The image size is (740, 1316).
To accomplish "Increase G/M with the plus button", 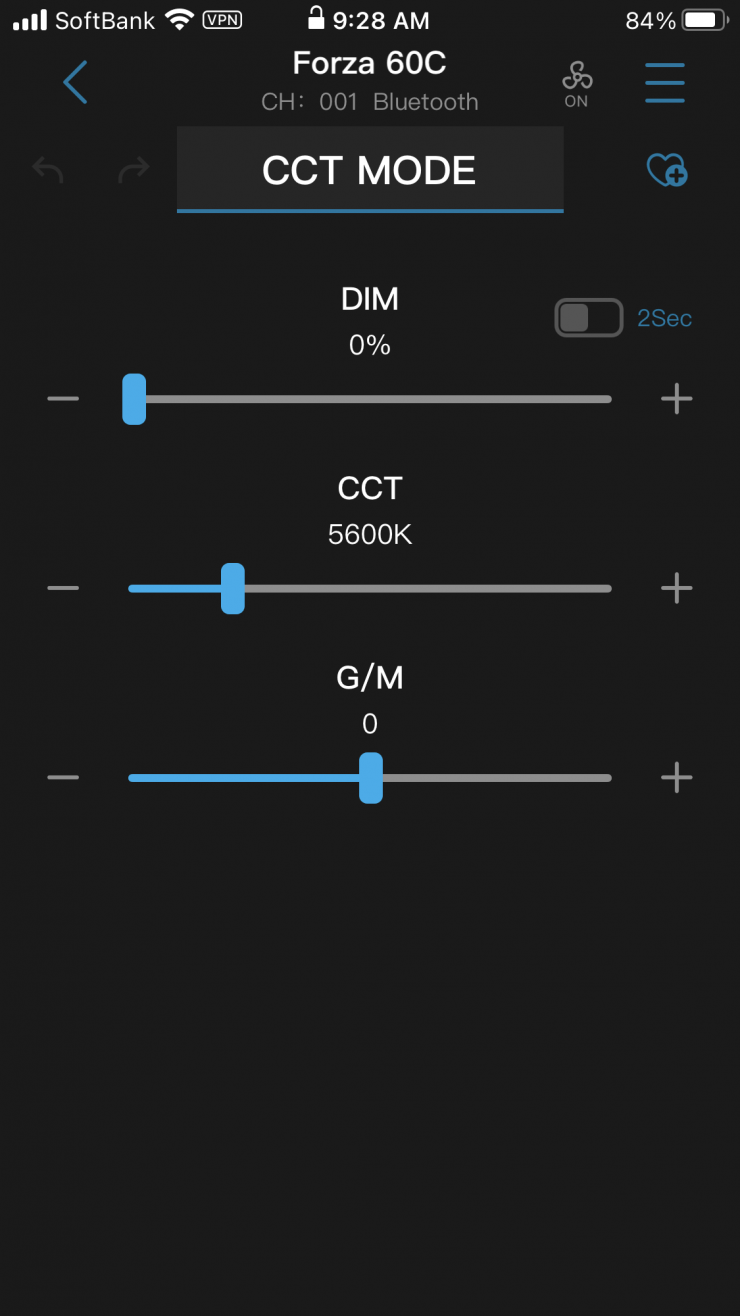I will coord(677,777).
